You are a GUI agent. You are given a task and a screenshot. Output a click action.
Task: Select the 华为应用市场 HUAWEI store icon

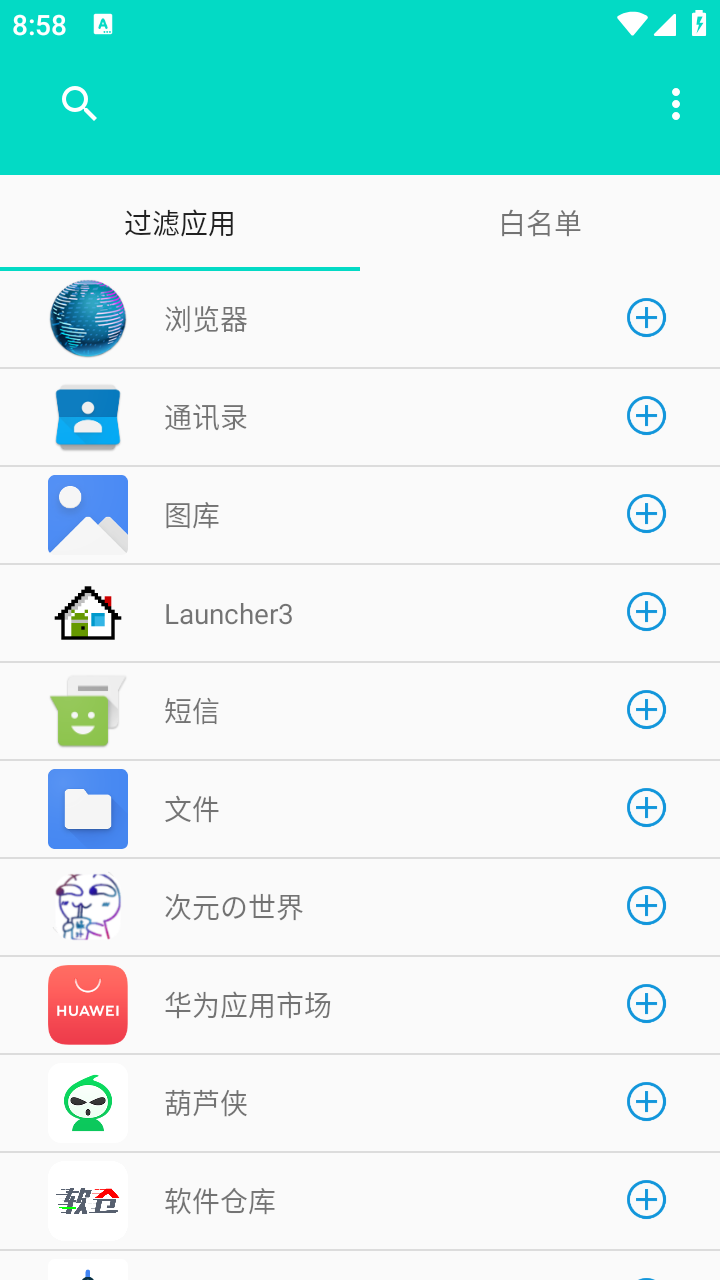(x=87, y=1004)
